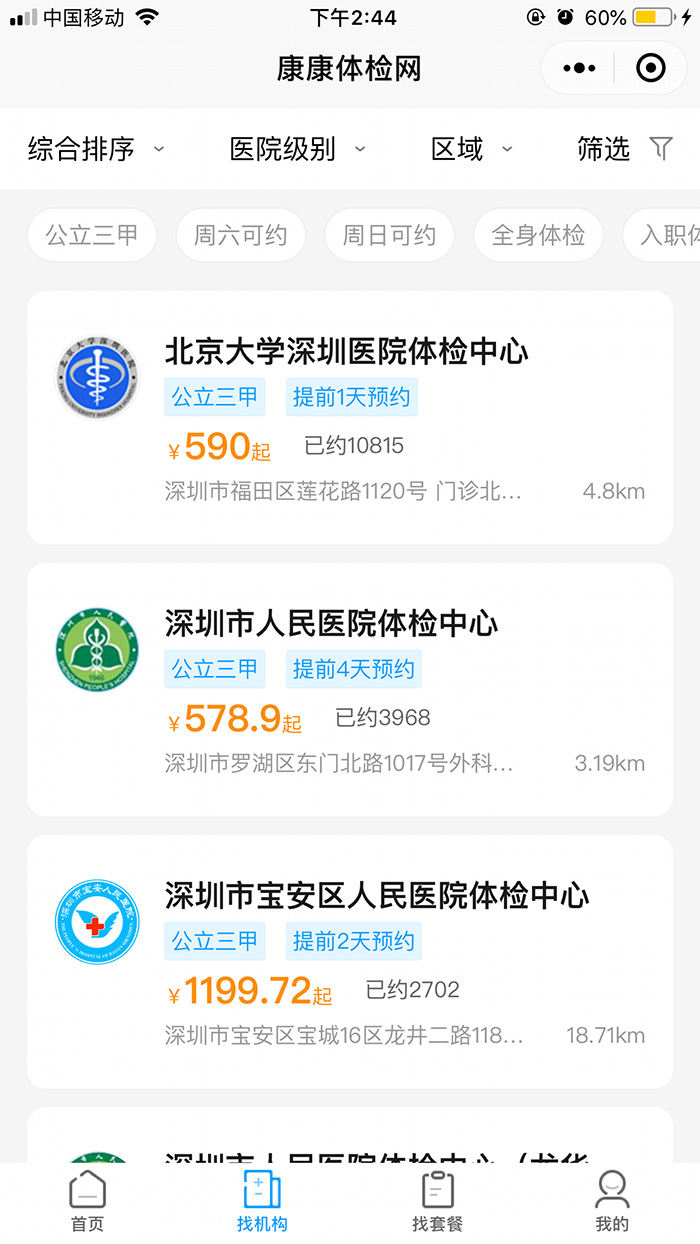The height and width of the screenshot is (1244, 700).
Task: Select the 周六可约 filter chip
Action: tap(240, 235)
